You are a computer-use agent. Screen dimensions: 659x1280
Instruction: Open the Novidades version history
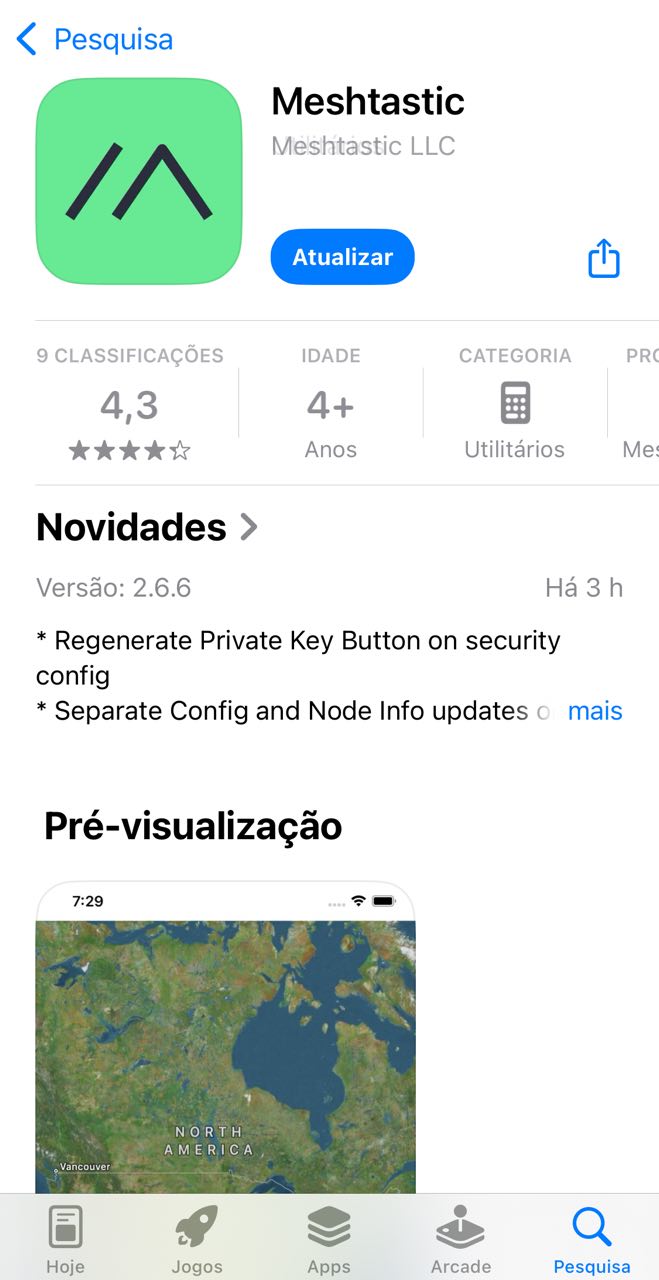(147, 527)
